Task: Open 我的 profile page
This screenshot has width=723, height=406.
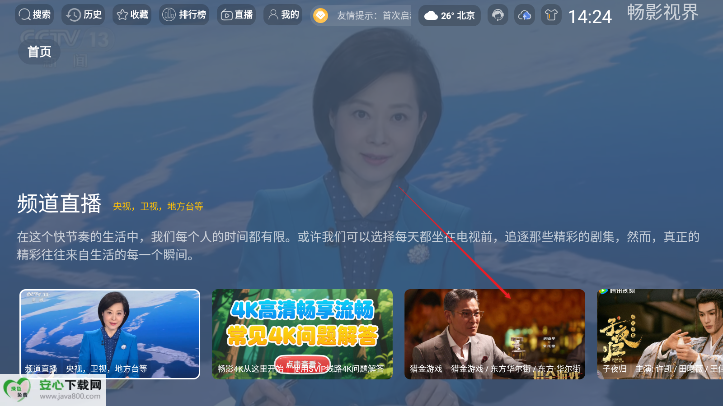Action: (x=283, y=15)
